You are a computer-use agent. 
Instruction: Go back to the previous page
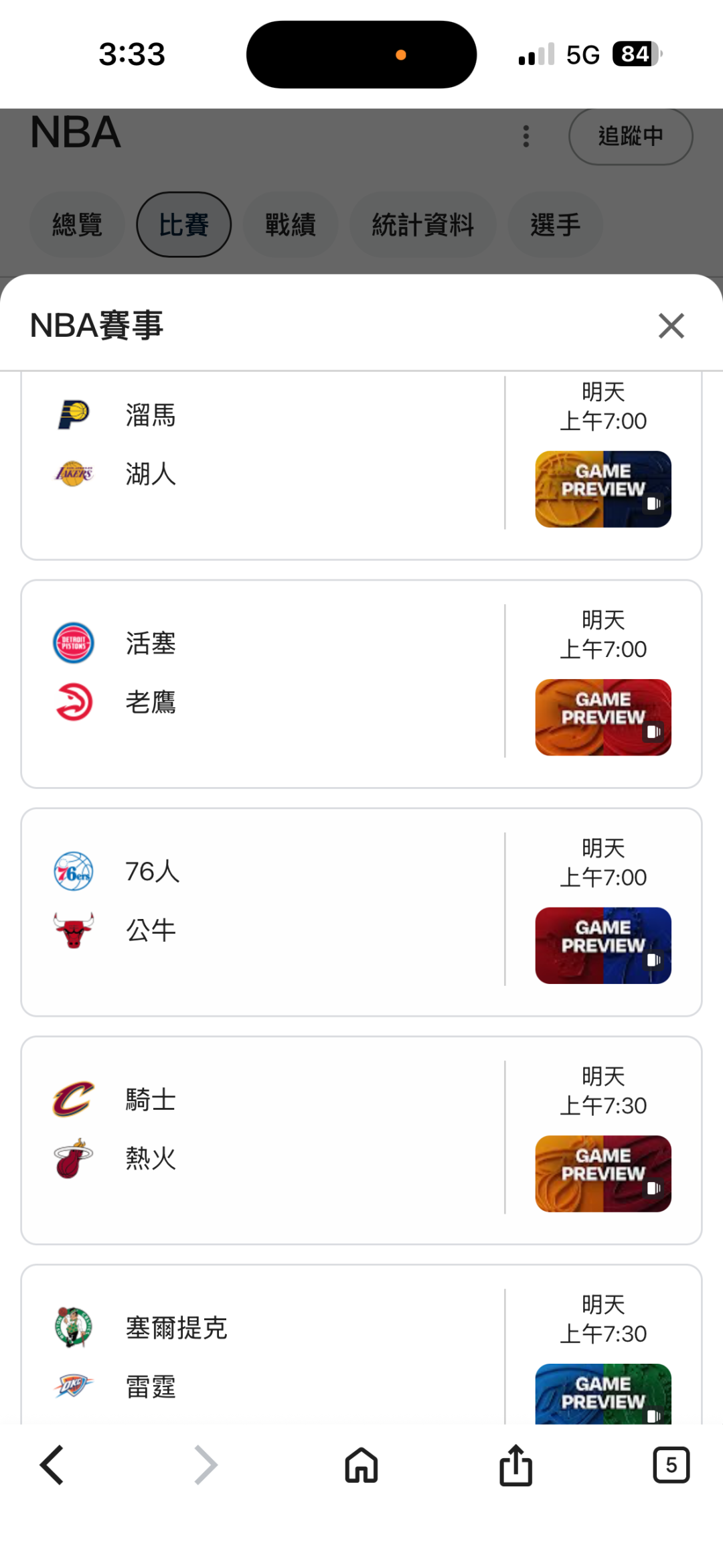tap(52, 1465)
